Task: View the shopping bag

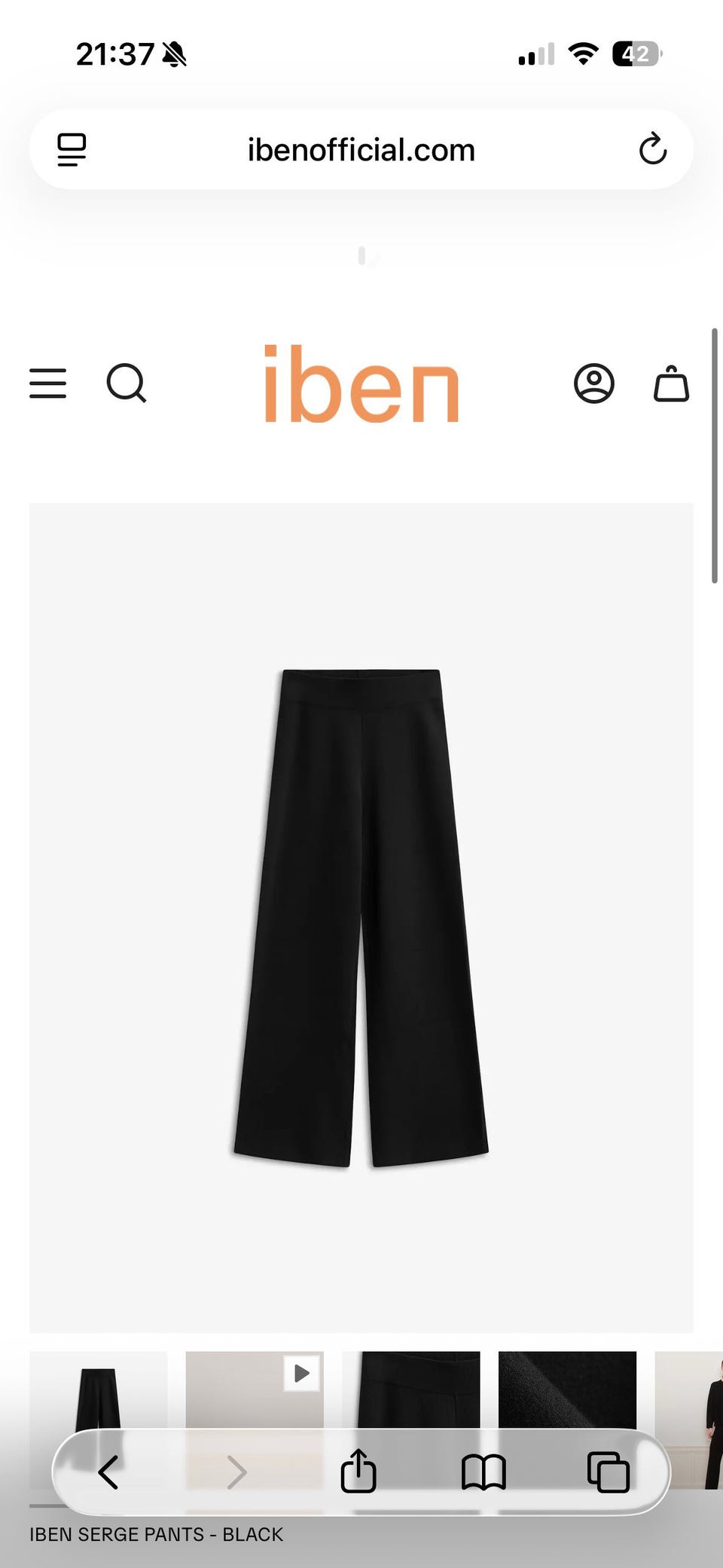Action: (x=671, y=384)
